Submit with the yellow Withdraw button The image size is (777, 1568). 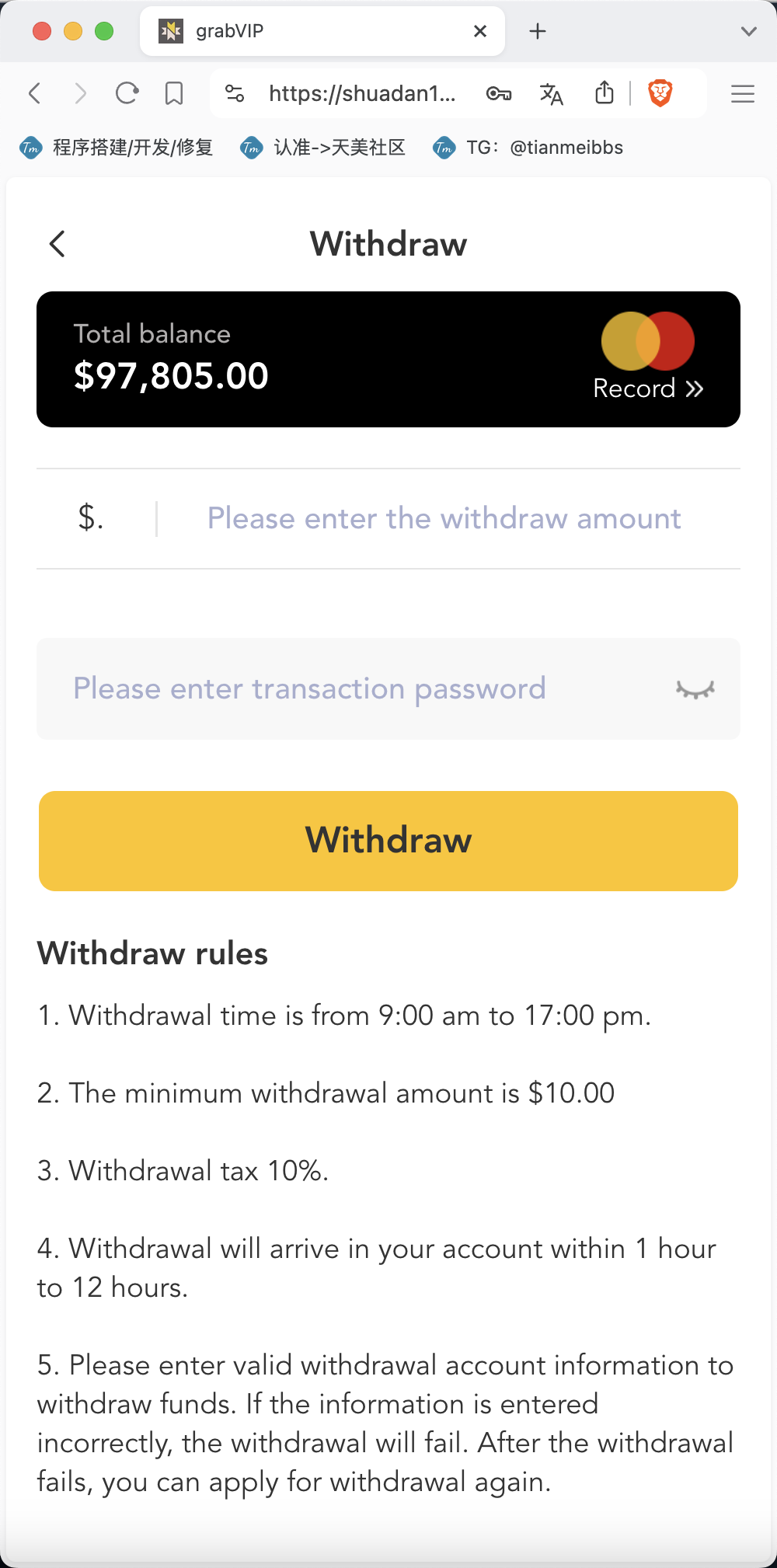click(388, 841)
